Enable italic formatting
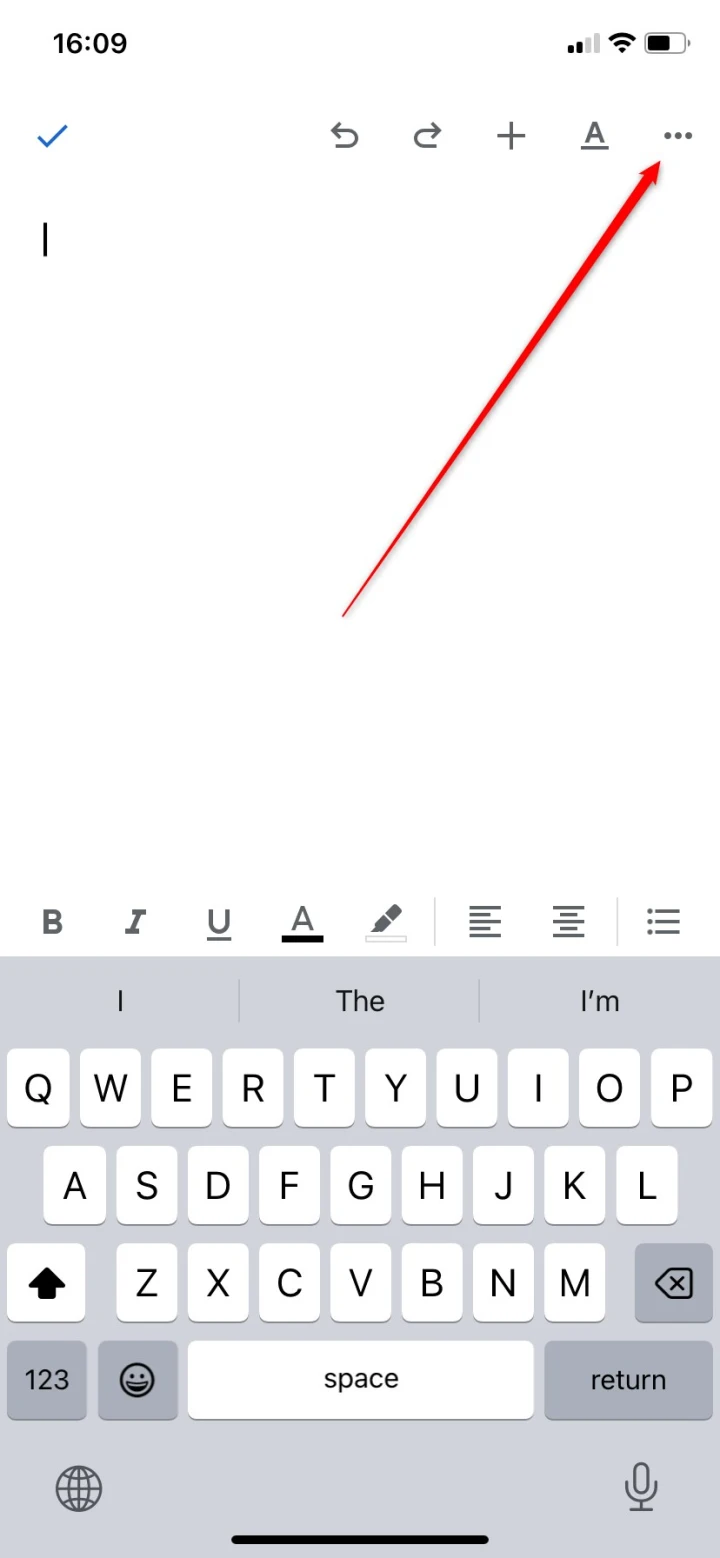The width and height of the screenshot is (720, 1558). [x=136, y=922]
